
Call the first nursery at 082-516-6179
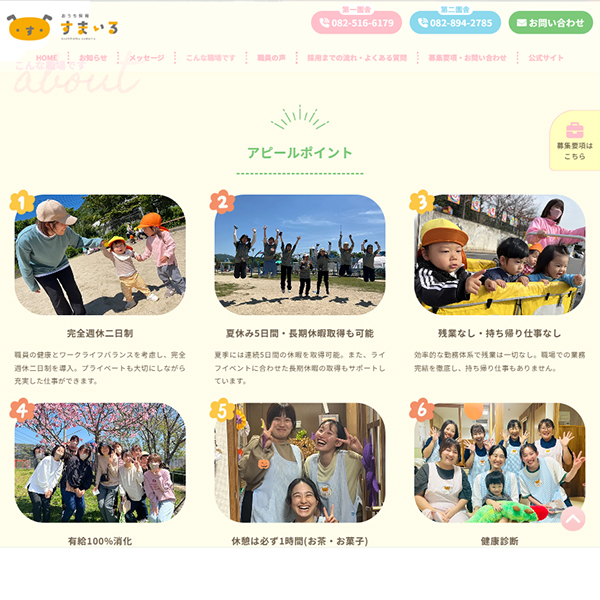356,23
